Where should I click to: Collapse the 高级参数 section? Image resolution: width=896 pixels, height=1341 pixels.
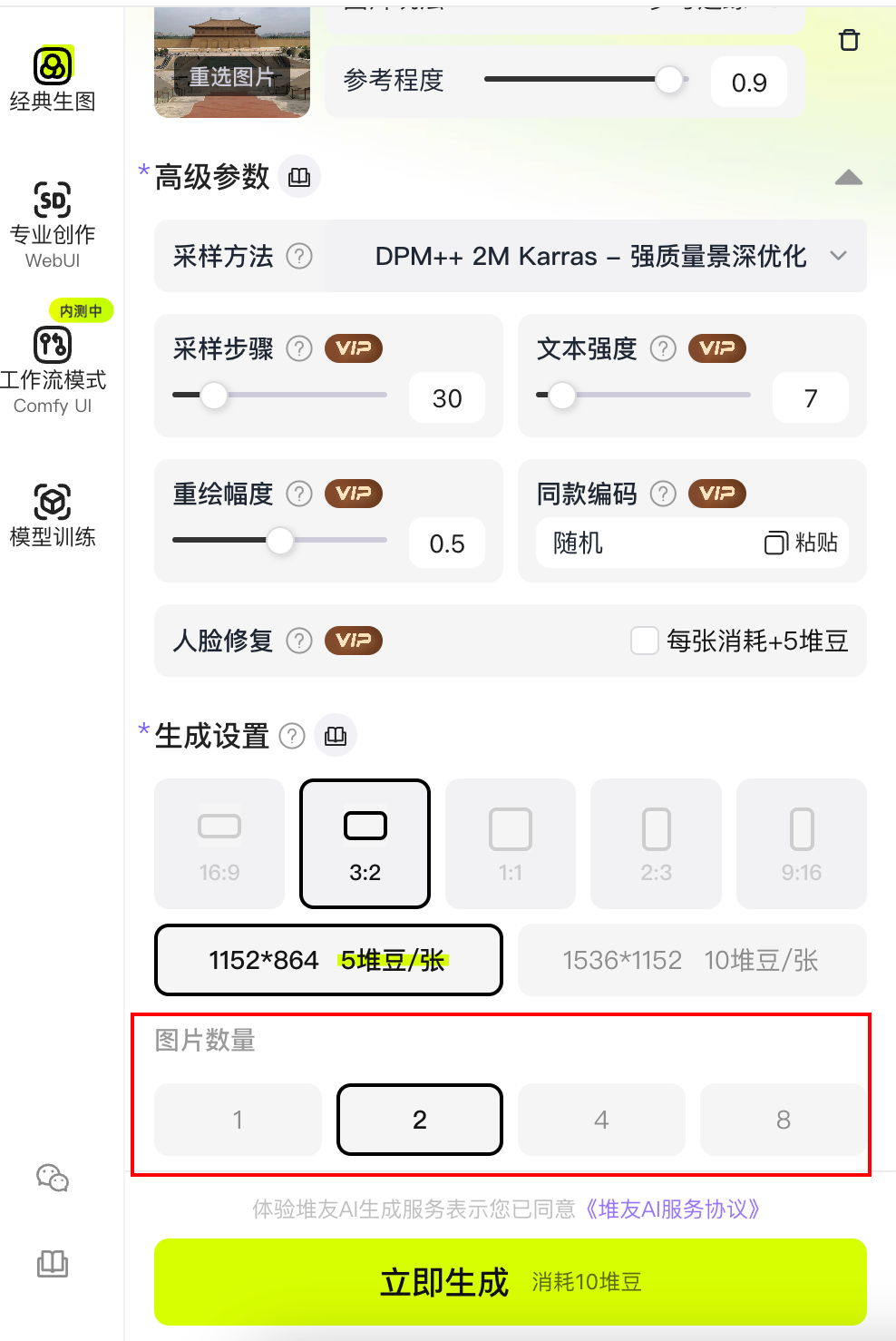848,177
